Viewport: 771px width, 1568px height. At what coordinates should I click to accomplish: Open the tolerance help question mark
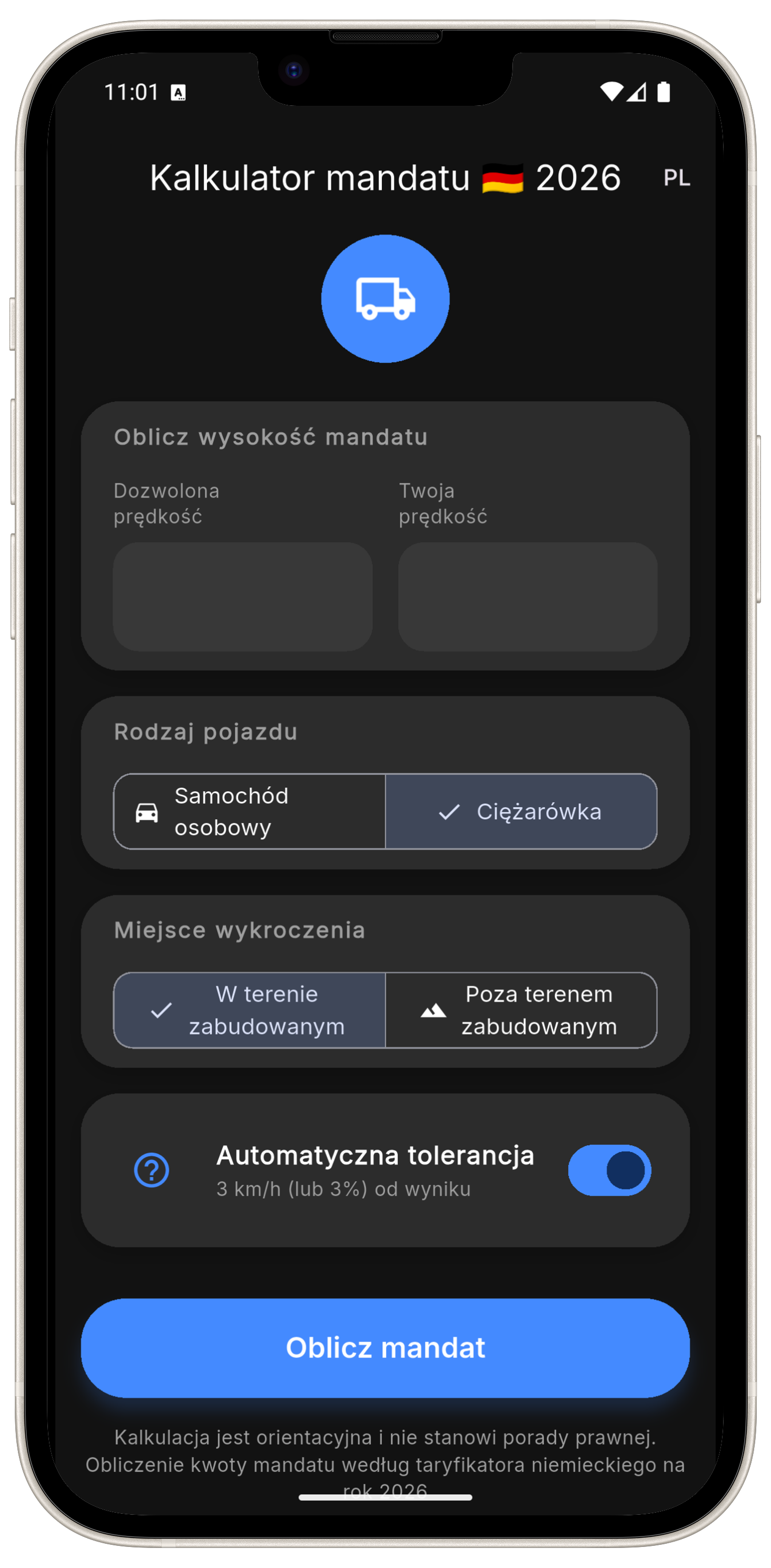coord(151,1170)
